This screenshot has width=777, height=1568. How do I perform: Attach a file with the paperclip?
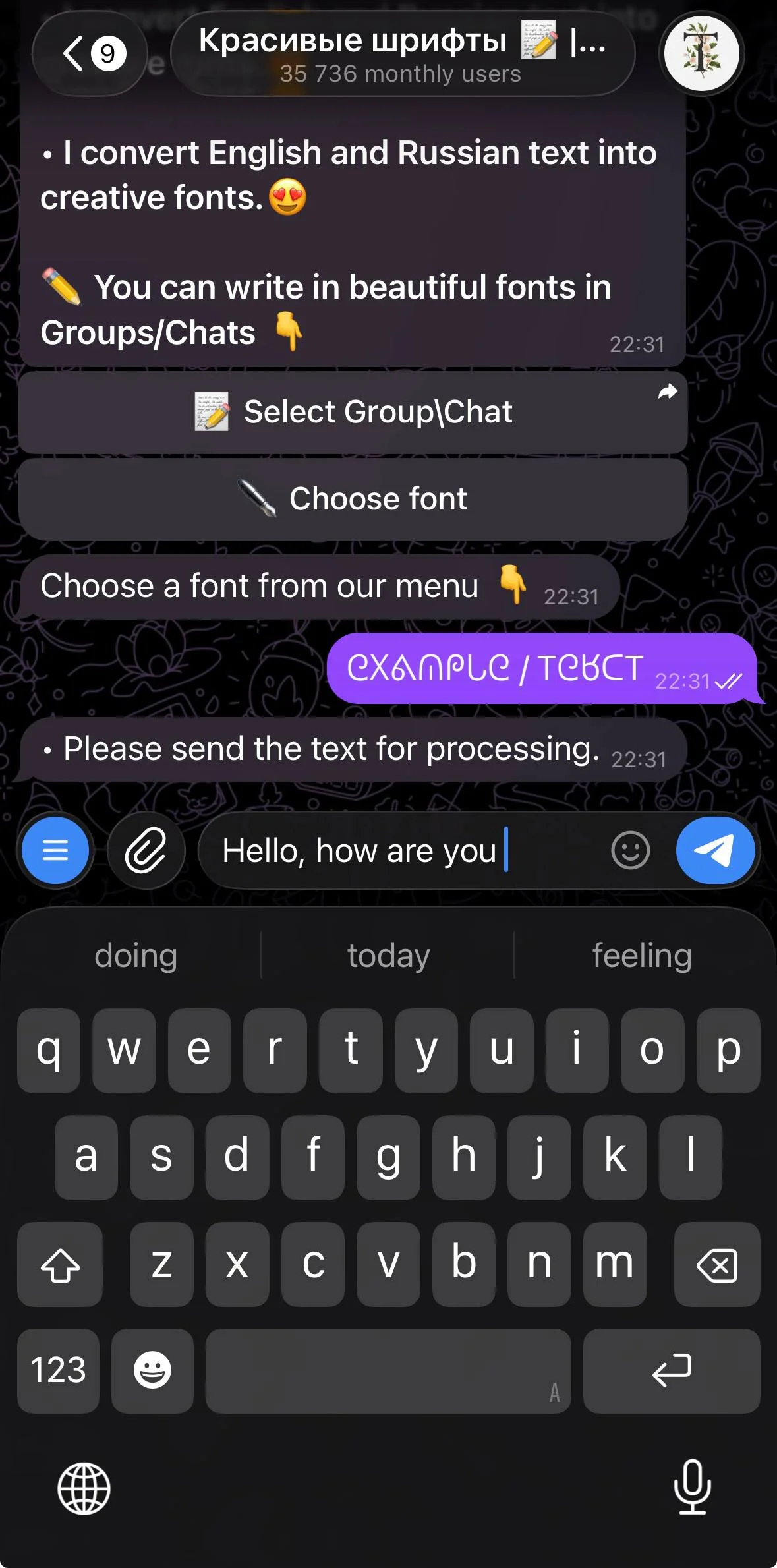click(146, 850)
